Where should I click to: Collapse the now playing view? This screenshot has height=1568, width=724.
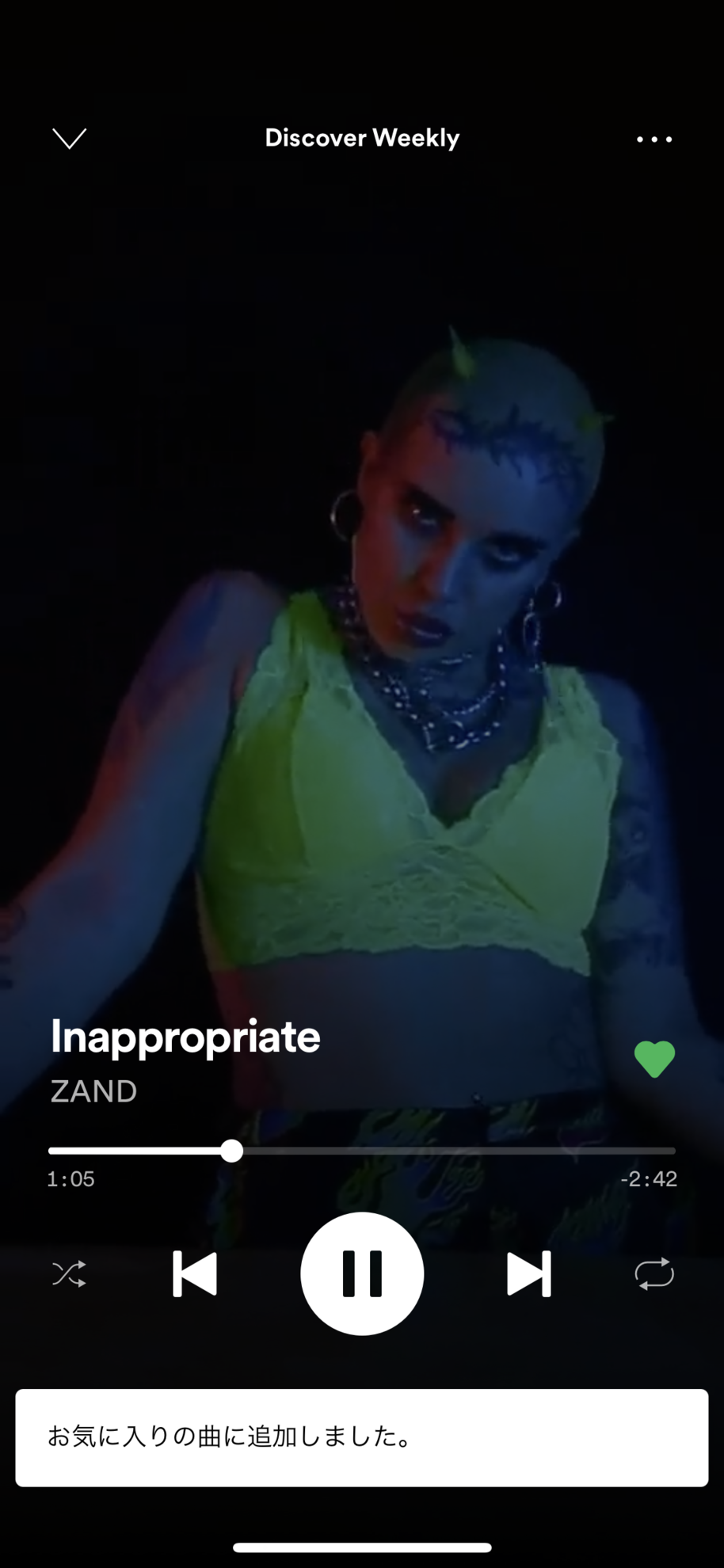[x=70, y=139]
